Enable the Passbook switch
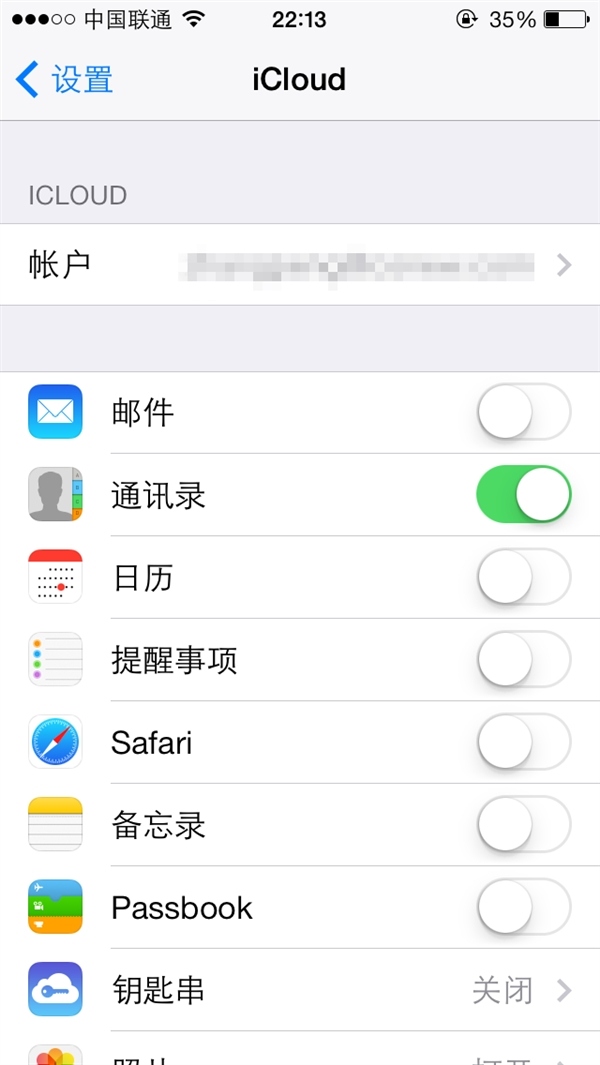This screenshot has height=1065, width=600. coord(523,907)
